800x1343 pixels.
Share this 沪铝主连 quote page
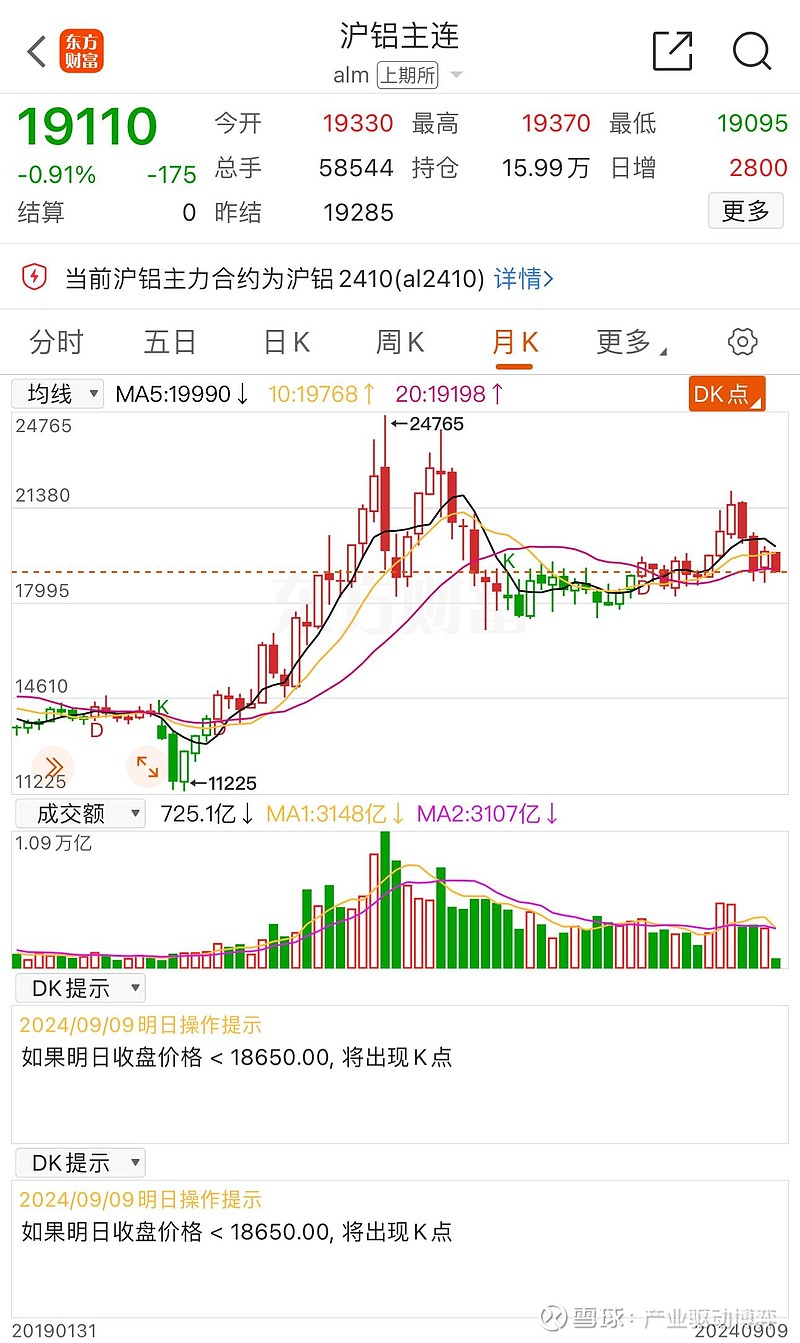coord(672,51)
